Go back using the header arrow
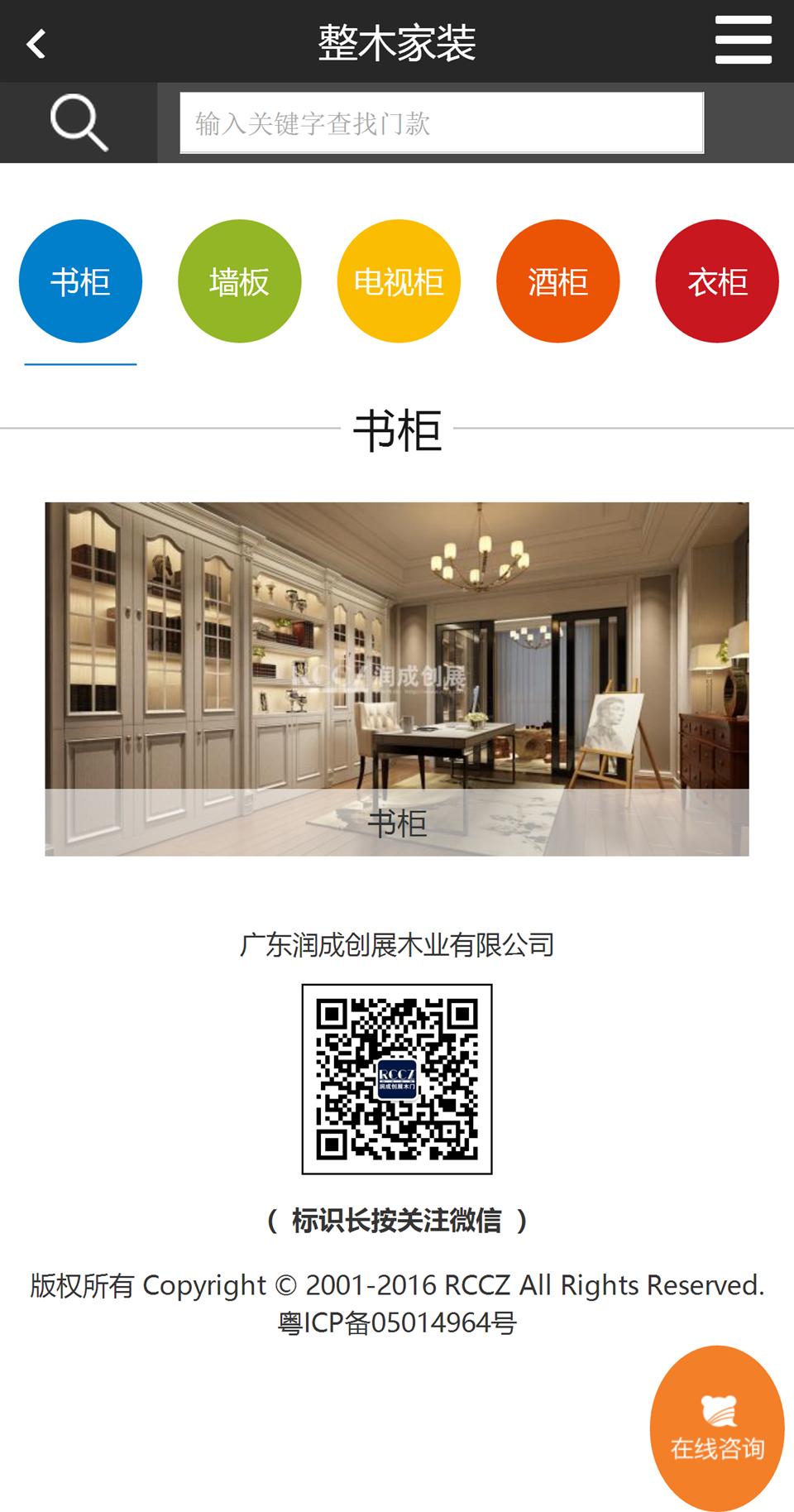Screen dimensions: 794x1512 click(36, 43)
